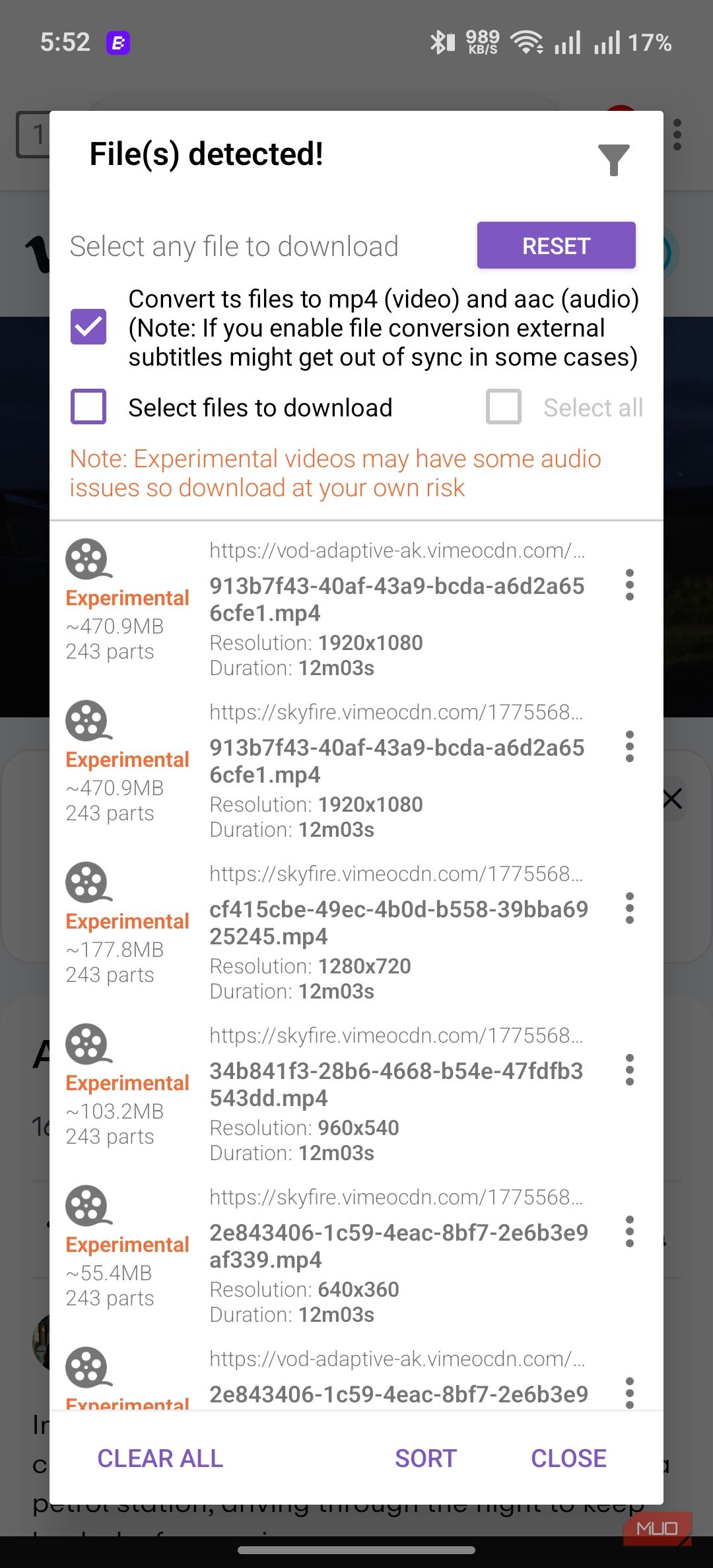This screenshot has width=713, height=1568.
Task: Tap CLEAR ALL to remove detected files
Action: click(160, 1458)
